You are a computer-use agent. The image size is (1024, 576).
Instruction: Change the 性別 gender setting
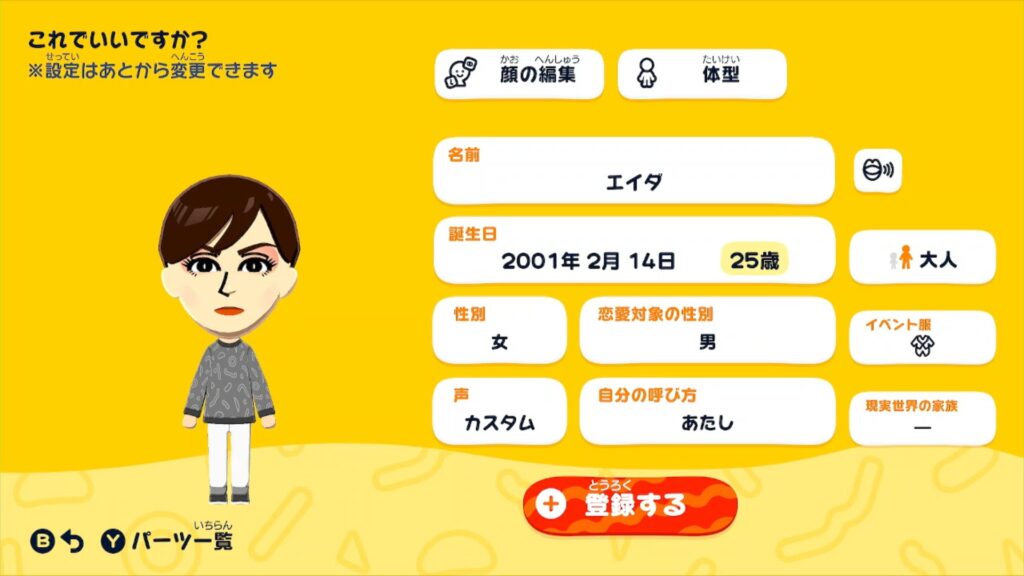click(x=499, y=330)
